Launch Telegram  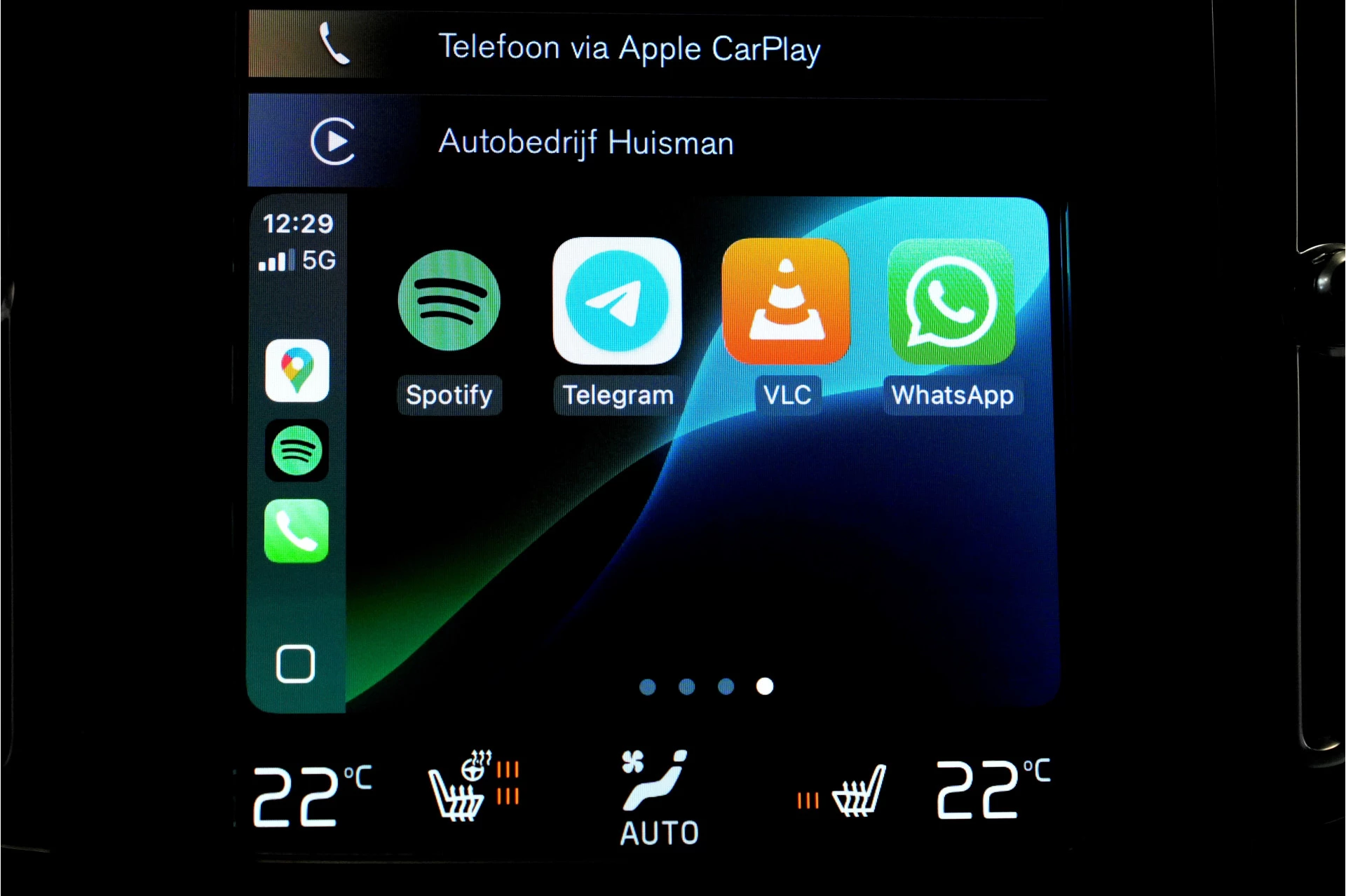pyautogui.click(x=617, y=300)
